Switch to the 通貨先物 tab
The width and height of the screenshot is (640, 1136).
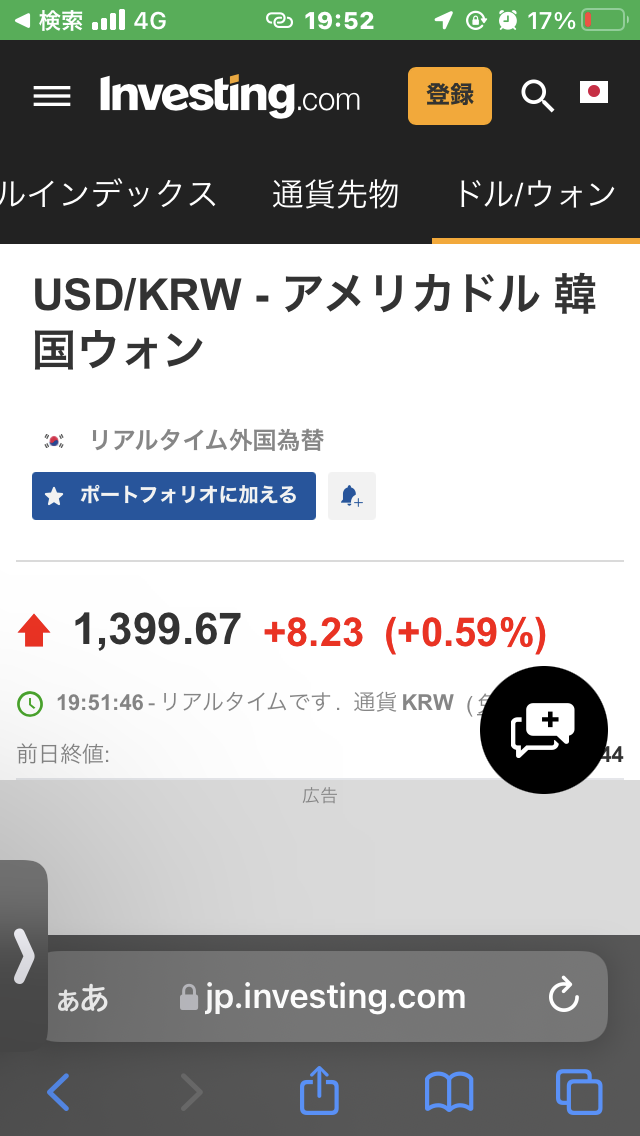[335, 194]
